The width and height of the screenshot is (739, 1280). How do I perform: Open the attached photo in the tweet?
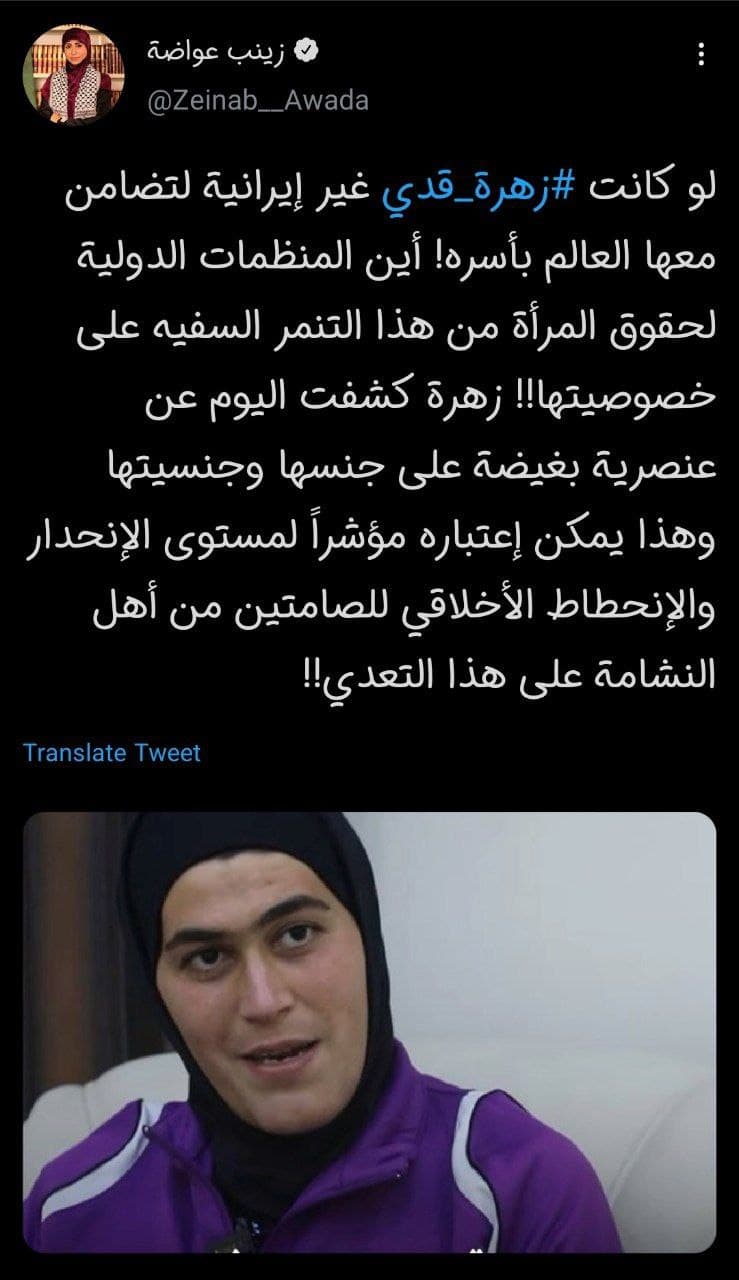[369, 1031]
